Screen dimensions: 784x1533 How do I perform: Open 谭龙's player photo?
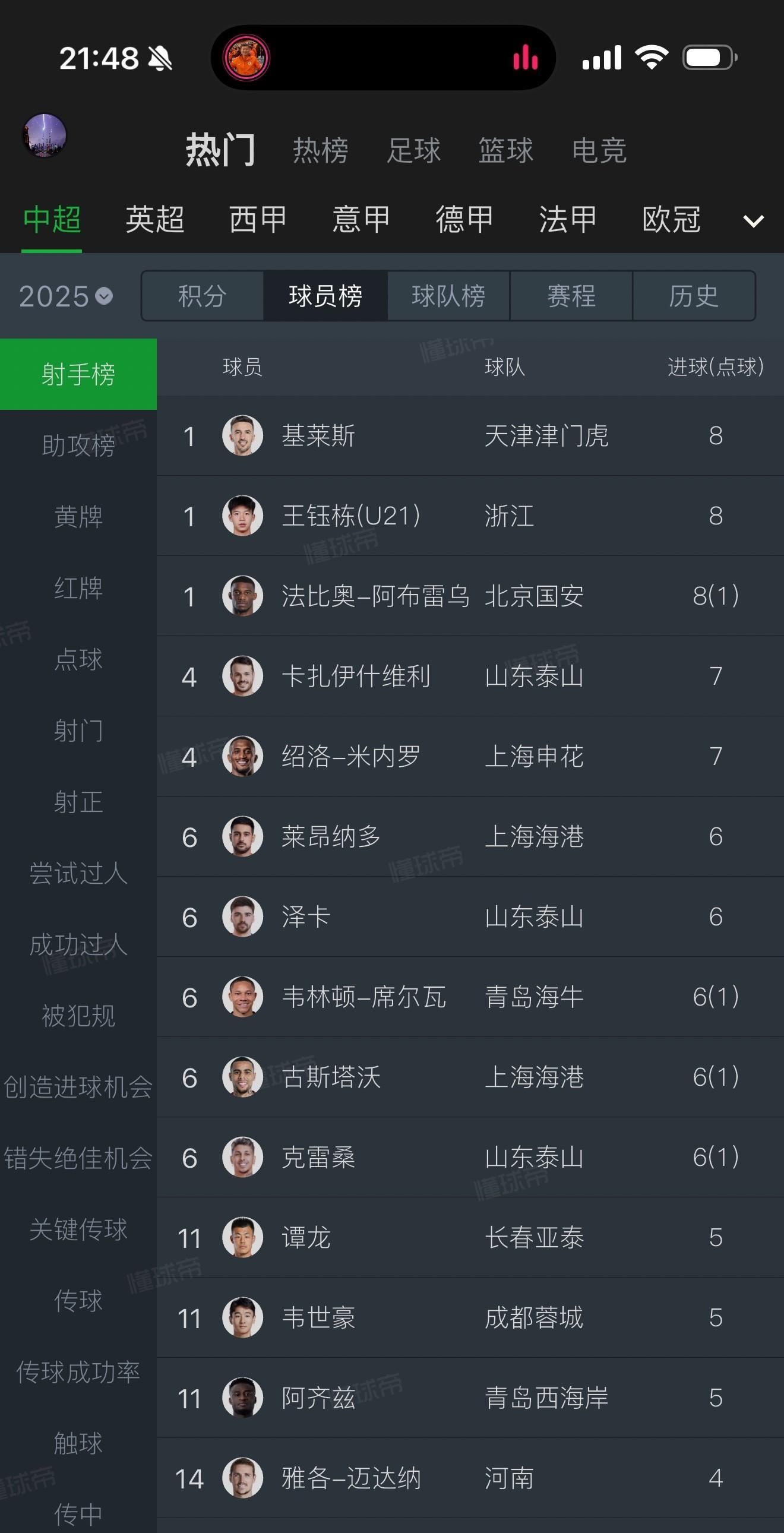tap(244, 1237)
